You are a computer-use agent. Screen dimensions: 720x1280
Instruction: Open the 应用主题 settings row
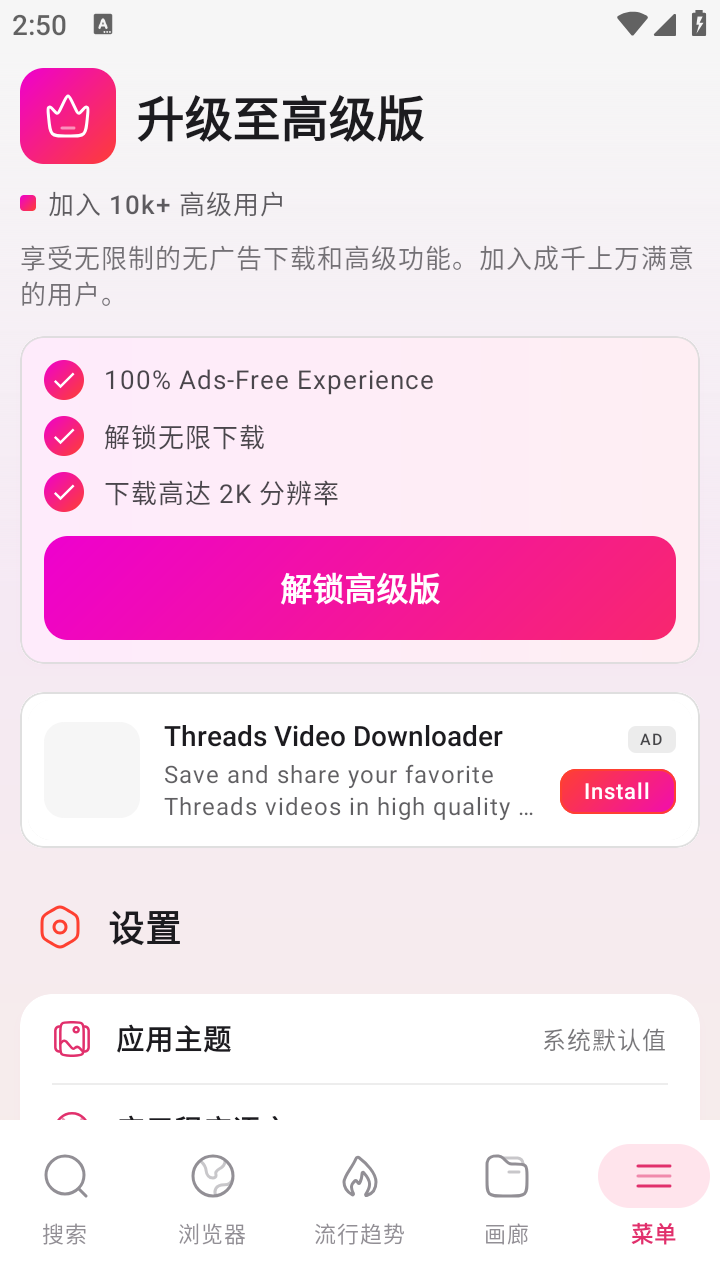[x=359, y=1040]
